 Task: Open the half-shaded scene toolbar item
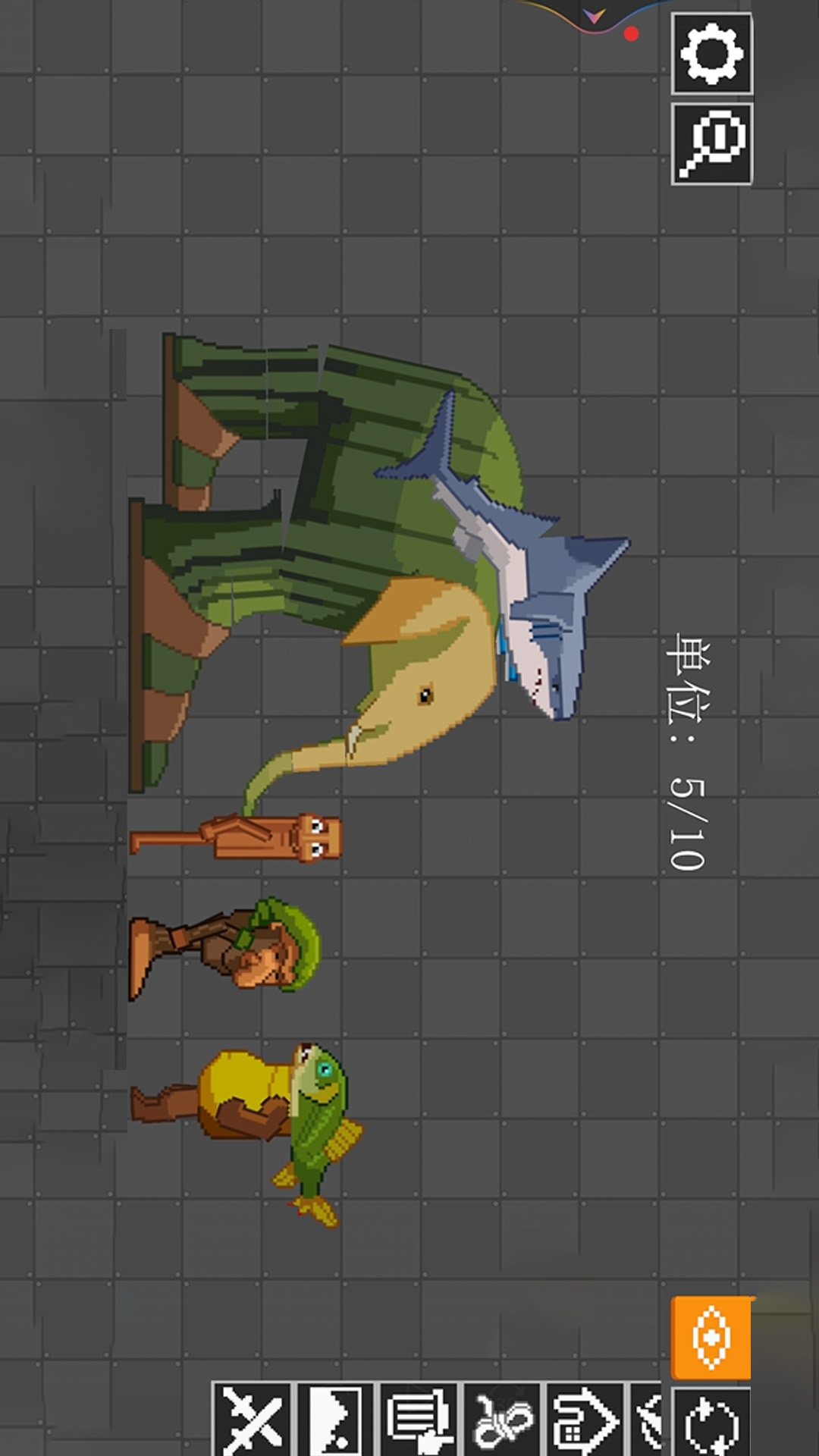click(336, 1420)
